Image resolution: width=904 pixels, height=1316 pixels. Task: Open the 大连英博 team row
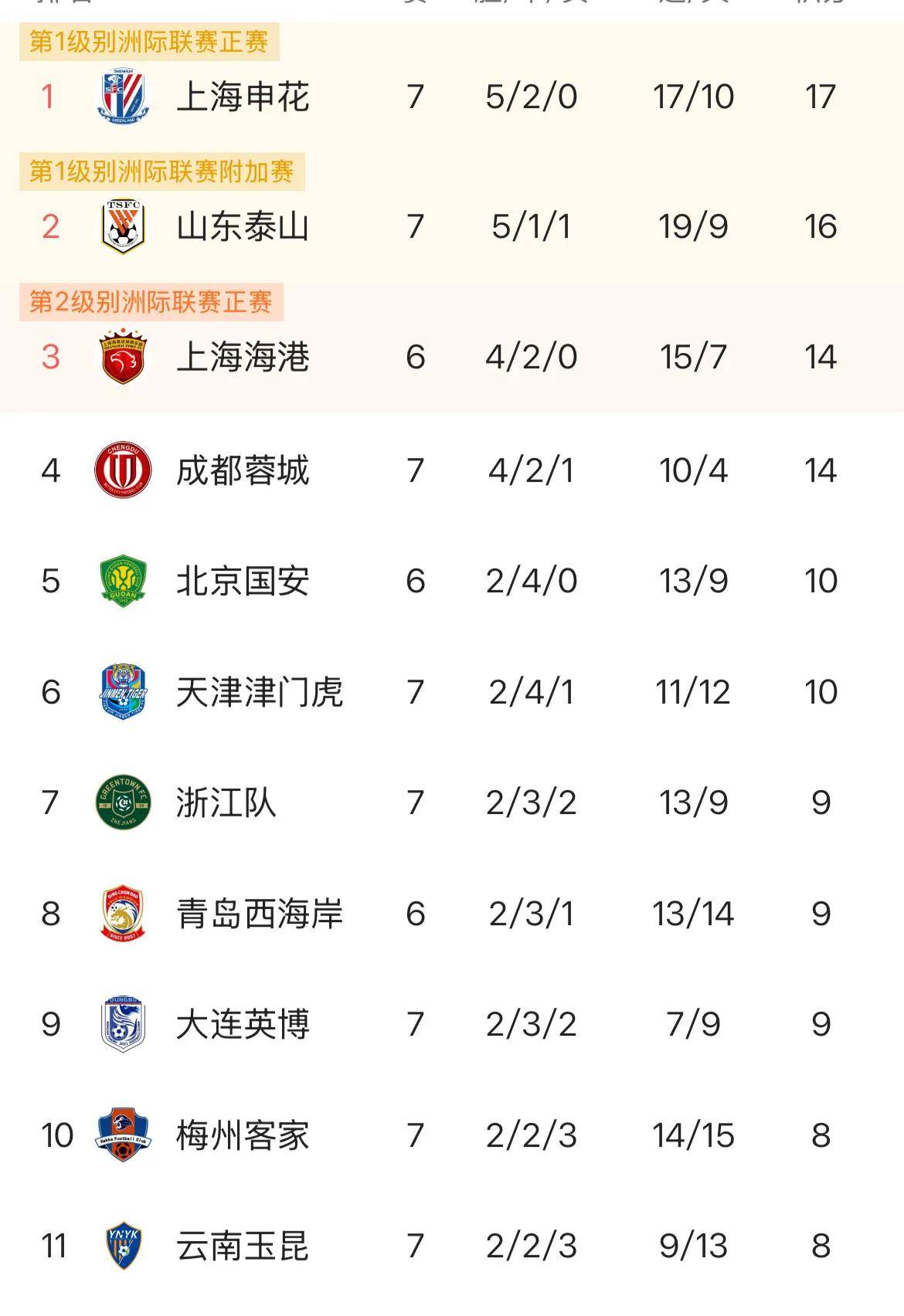pos(243,1025)
